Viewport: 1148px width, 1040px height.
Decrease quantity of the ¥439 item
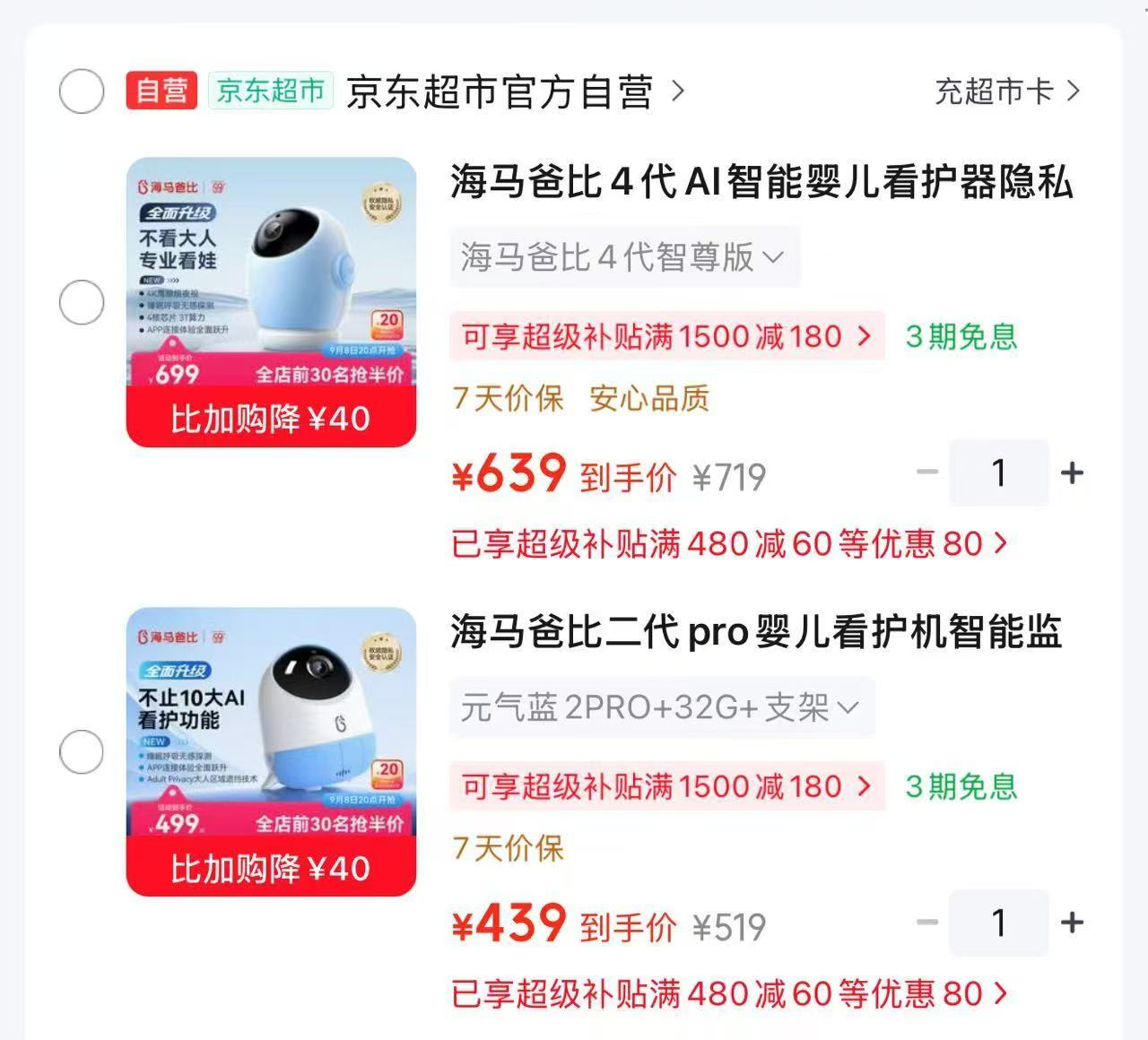coord(927,923)
